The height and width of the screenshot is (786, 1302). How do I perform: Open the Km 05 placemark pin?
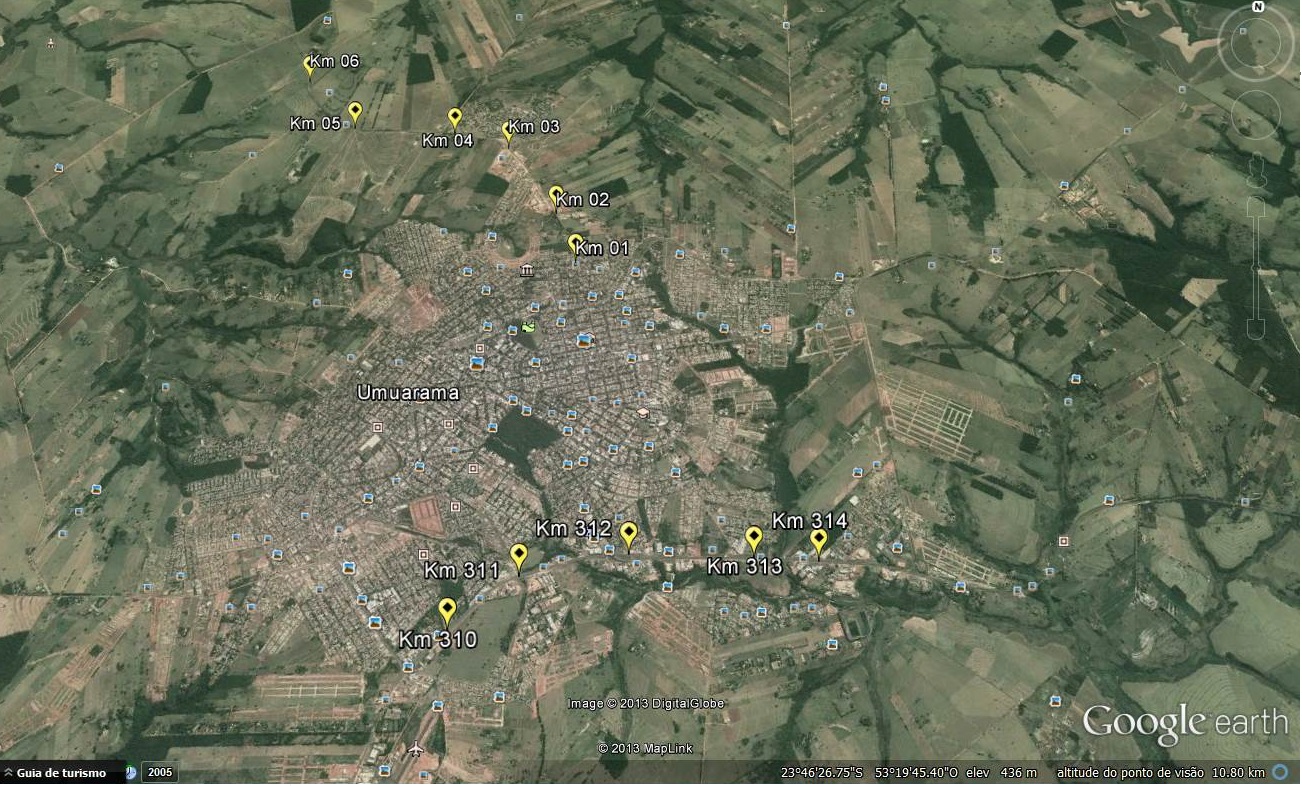354,110
